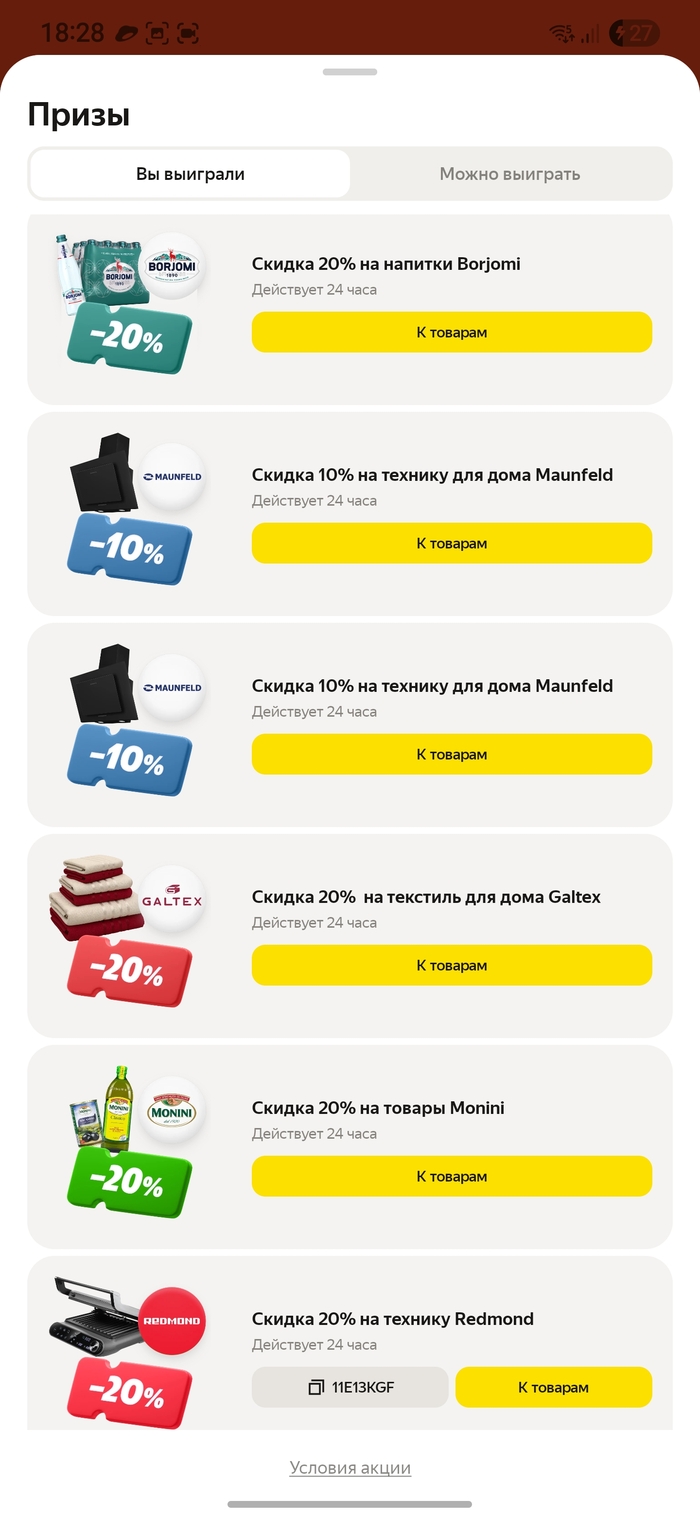Screen dimensions: 700x1517
Task: Open the «Условия акции» link
Action: pos(350,1468)
